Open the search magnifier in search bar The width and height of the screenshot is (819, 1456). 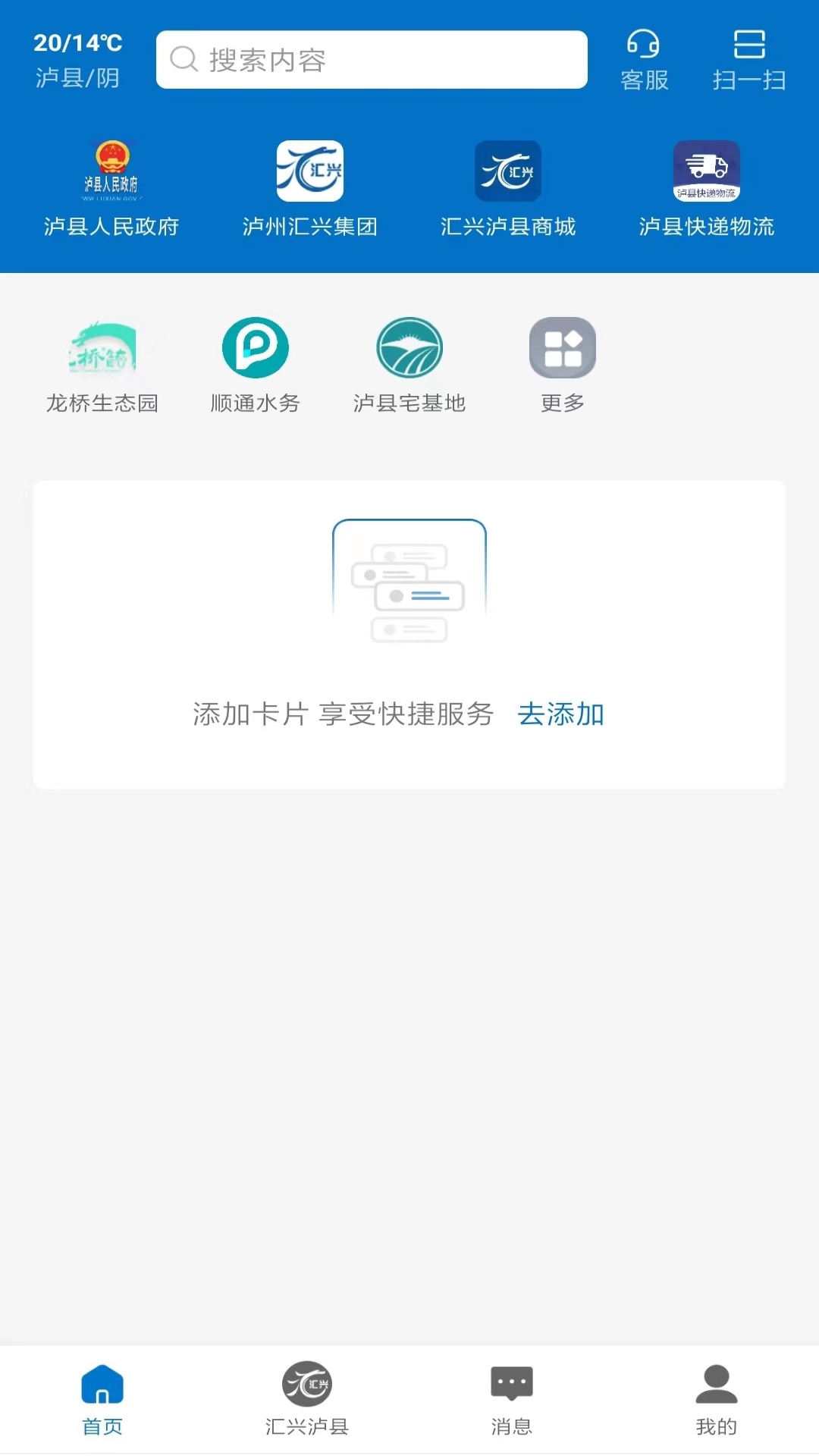[182, 59]
